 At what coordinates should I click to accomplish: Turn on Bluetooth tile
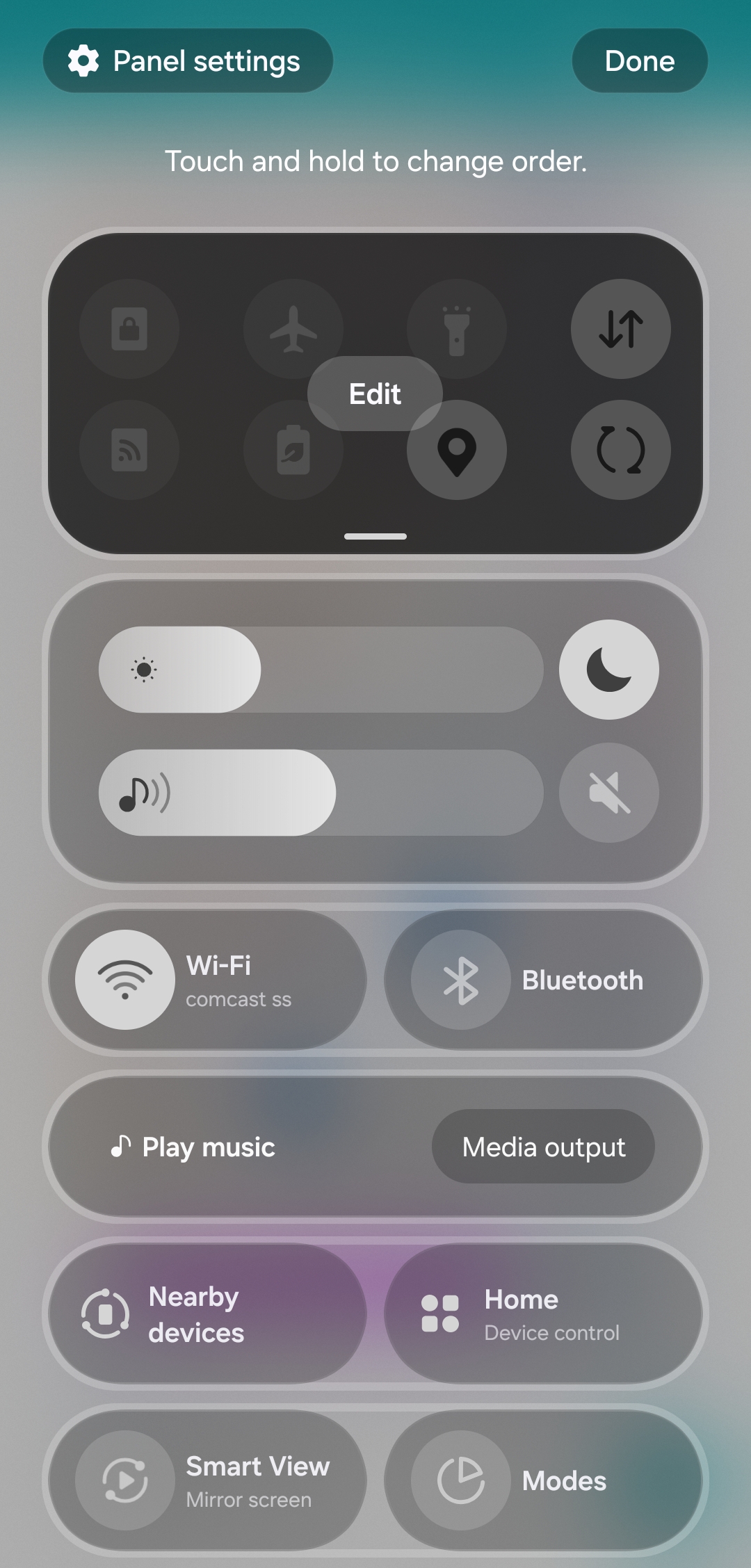(543, 980)
